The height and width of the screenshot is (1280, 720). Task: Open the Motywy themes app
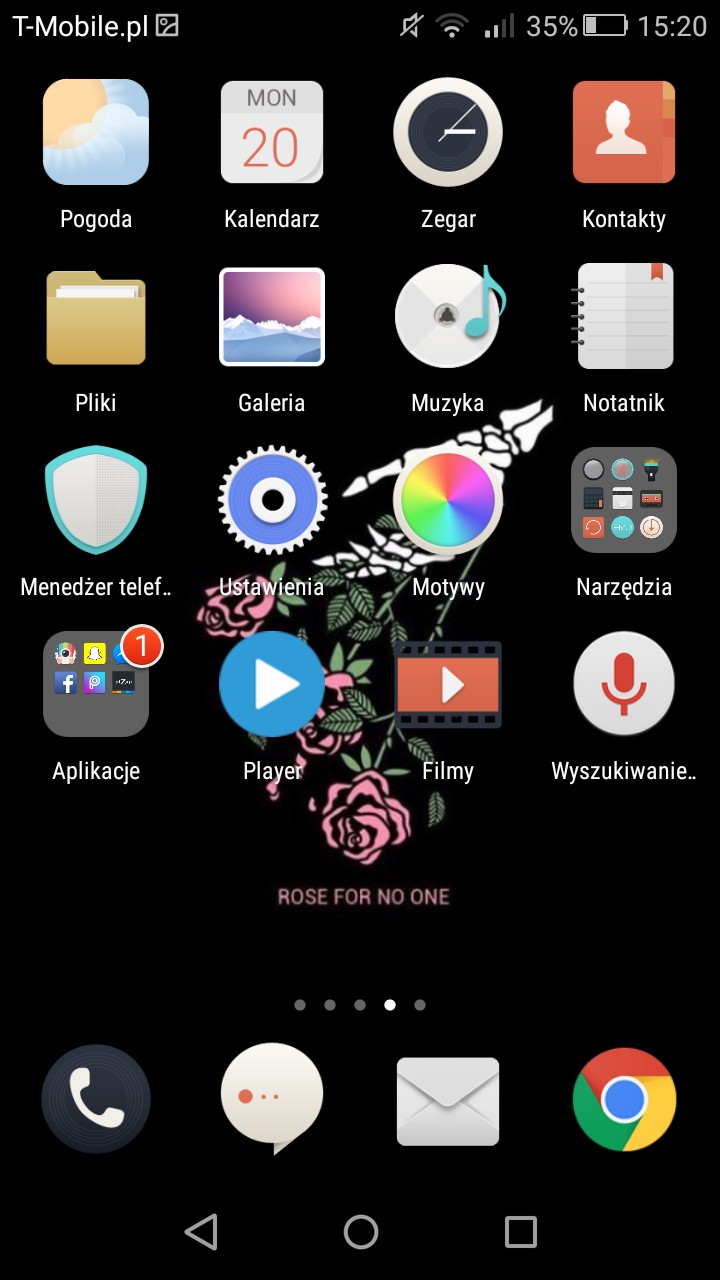(448, 500)
